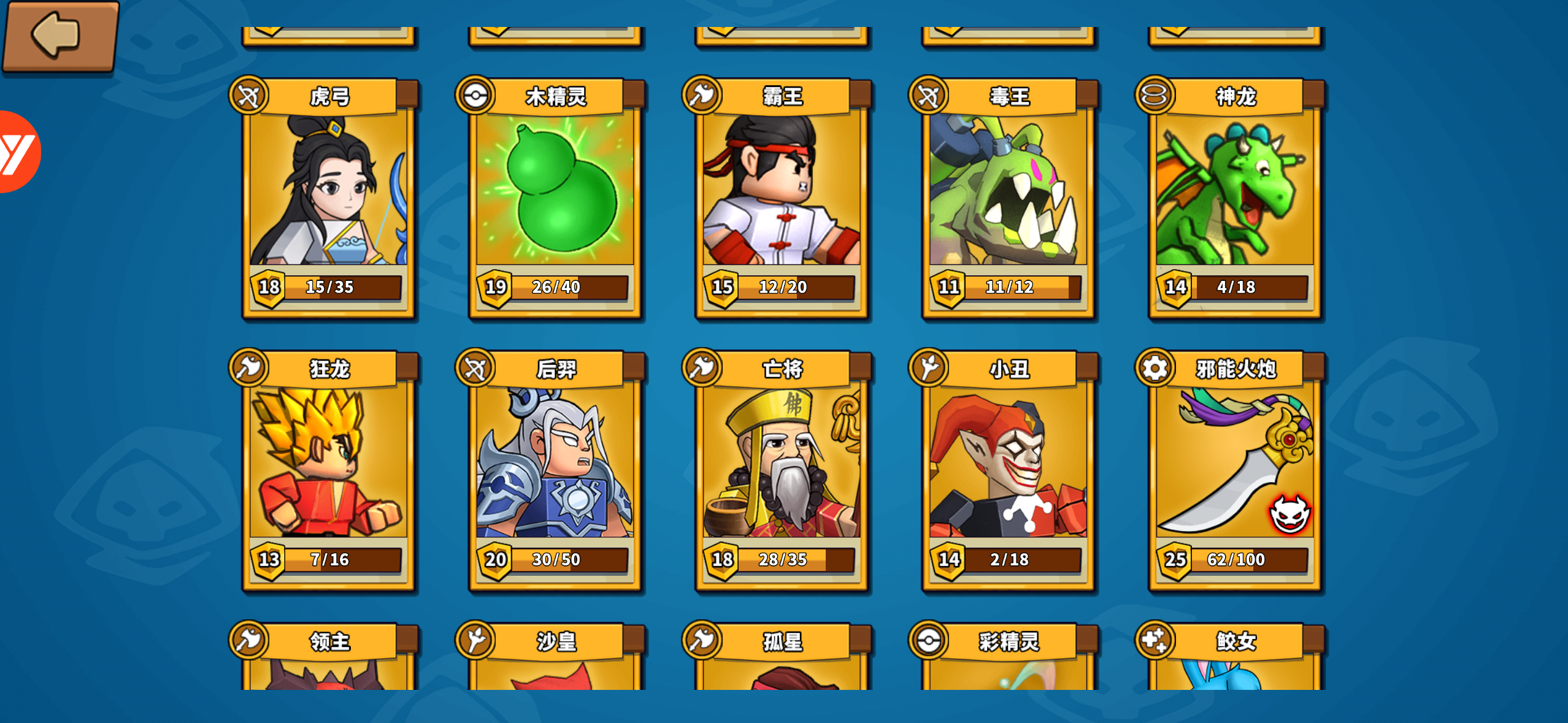Open the 毒王 monster card
Image resolution: width=1568 pixels, height=723 pixels.
pos(1008,196)
